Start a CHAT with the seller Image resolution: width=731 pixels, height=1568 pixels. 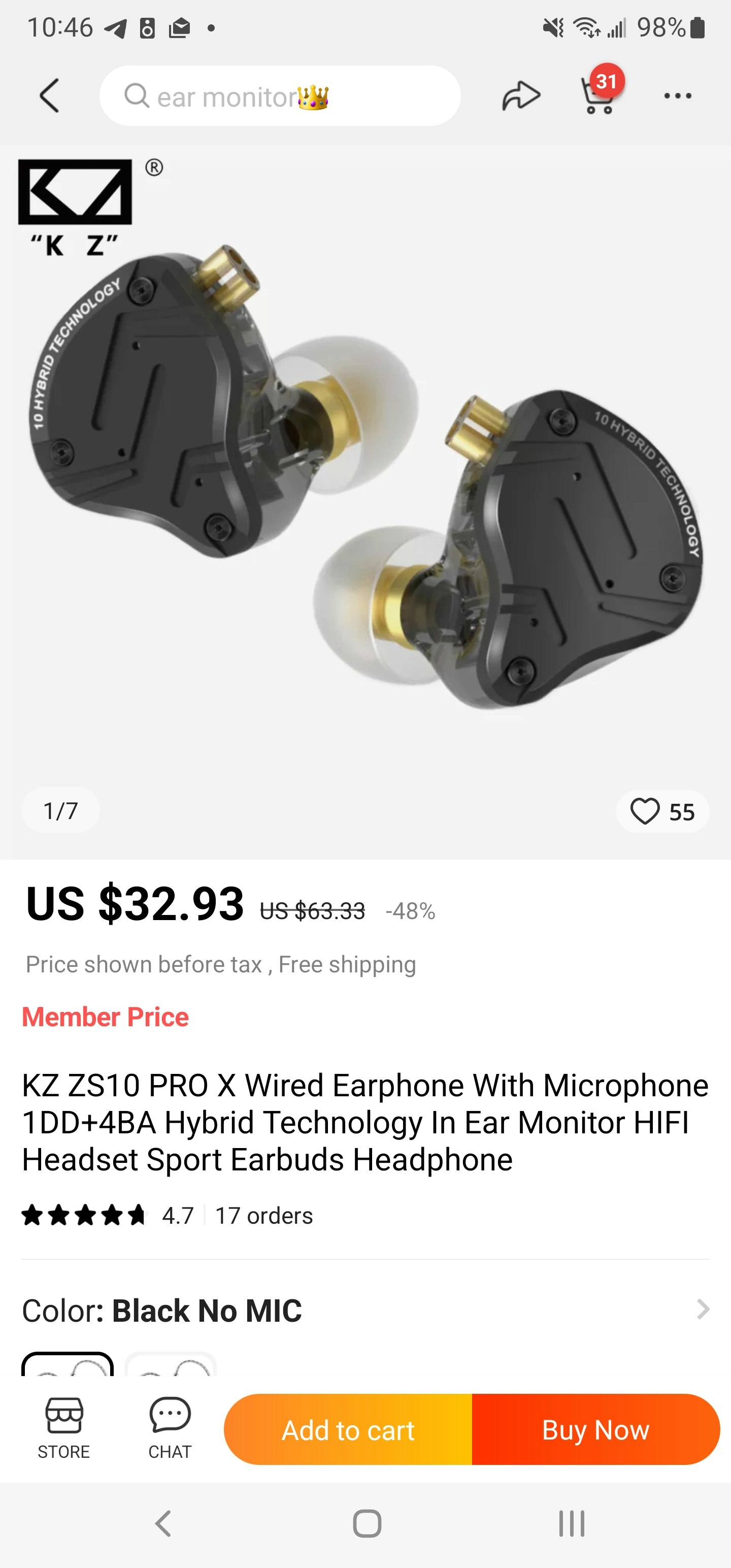tap(170, 1428)
